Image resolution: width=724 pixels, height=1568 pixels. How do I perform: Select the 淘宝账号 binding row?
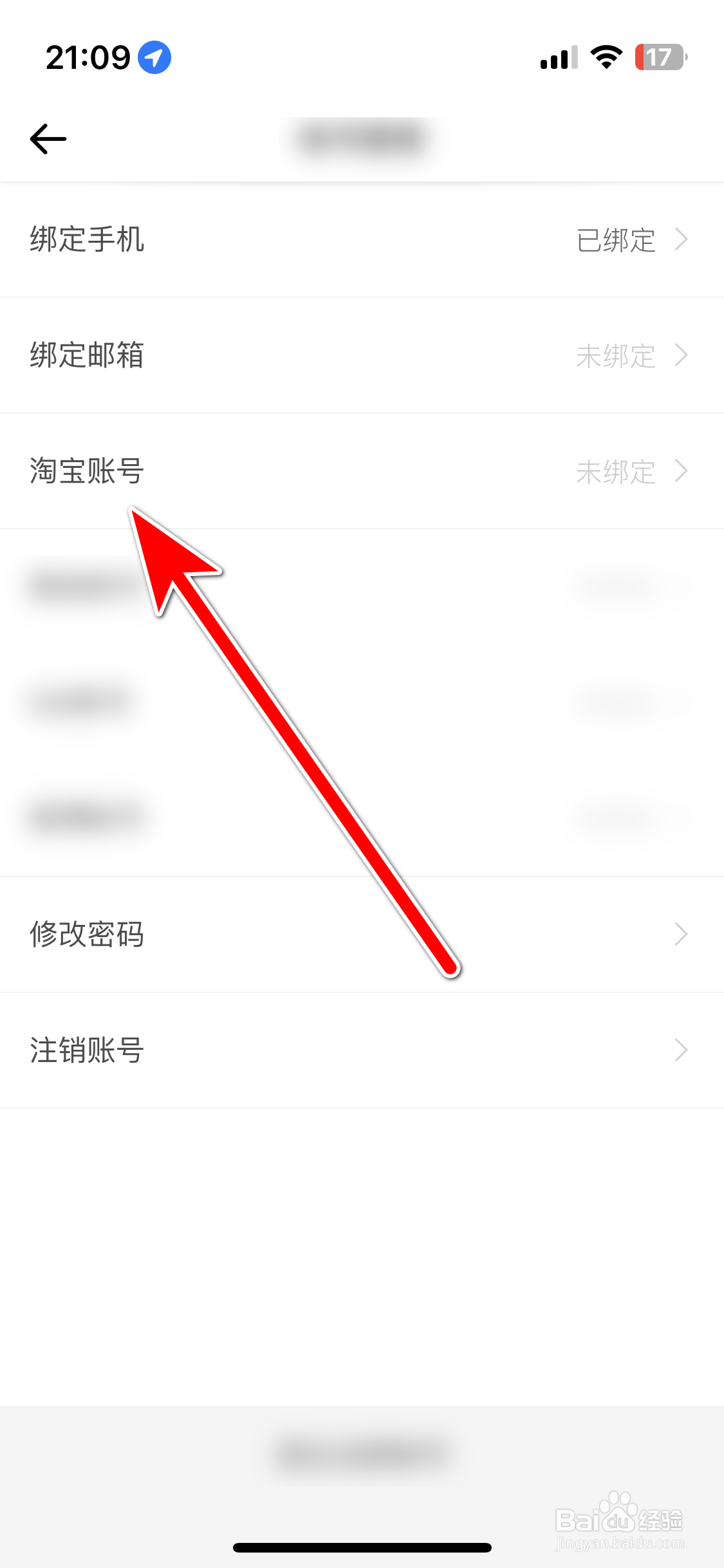pos(362,472)
